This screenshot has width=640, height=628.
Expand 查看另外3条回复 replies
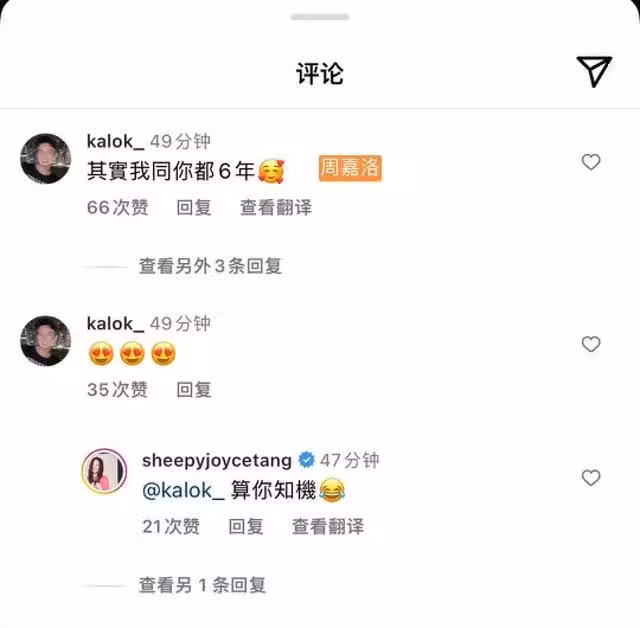(x=210, y=266)
